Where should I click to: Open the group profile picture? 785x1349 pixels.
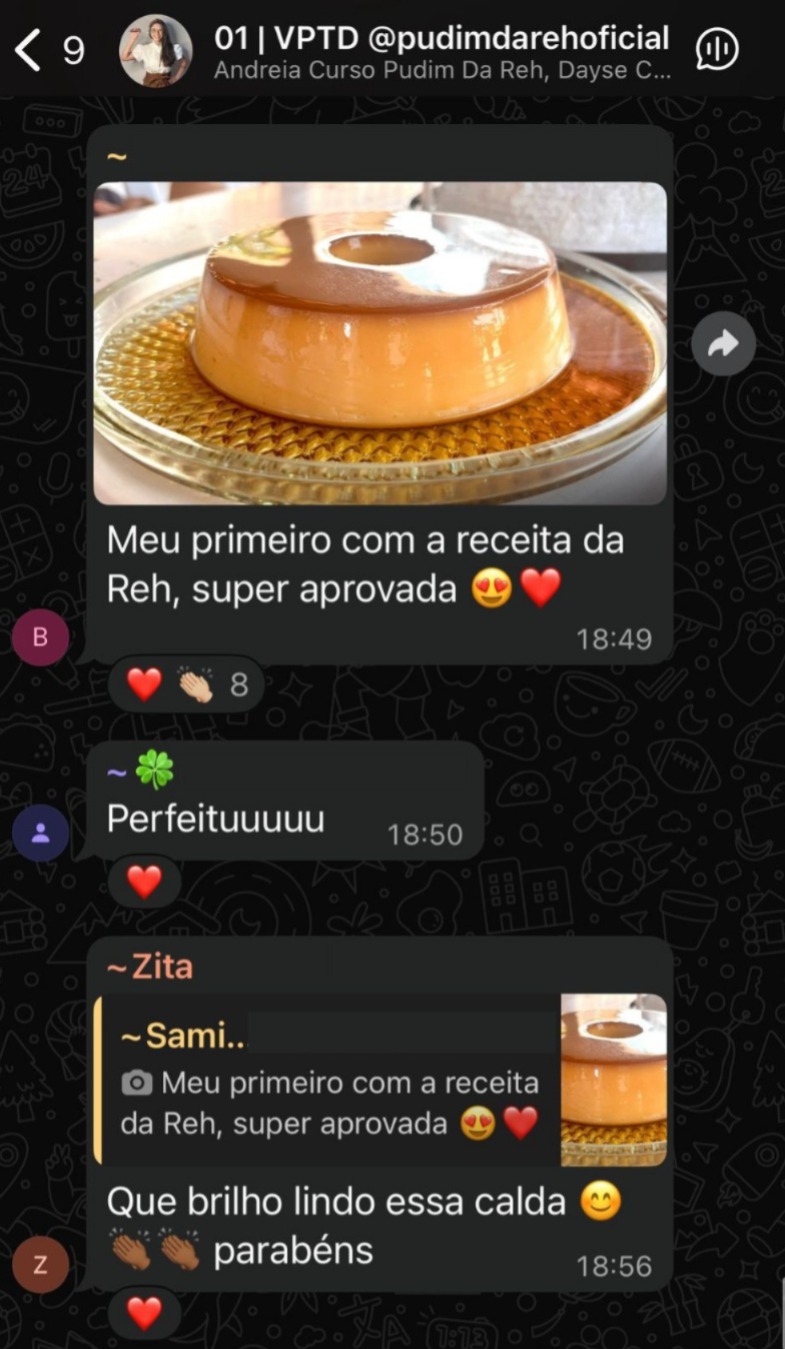(155, 50)
